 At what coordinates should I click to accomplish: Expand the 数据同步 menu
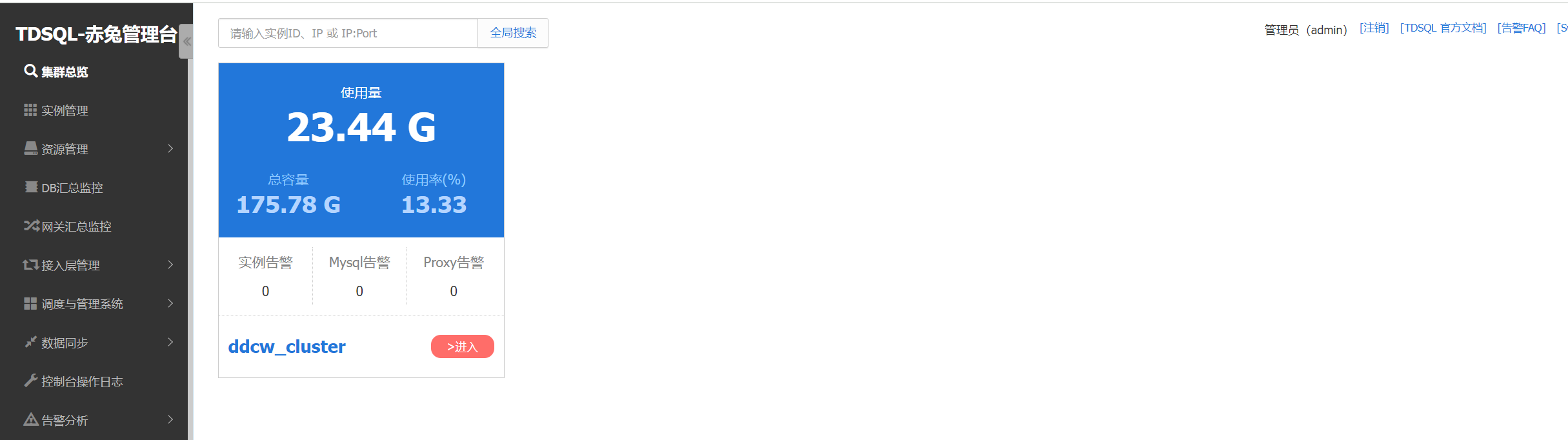(97, 343)
